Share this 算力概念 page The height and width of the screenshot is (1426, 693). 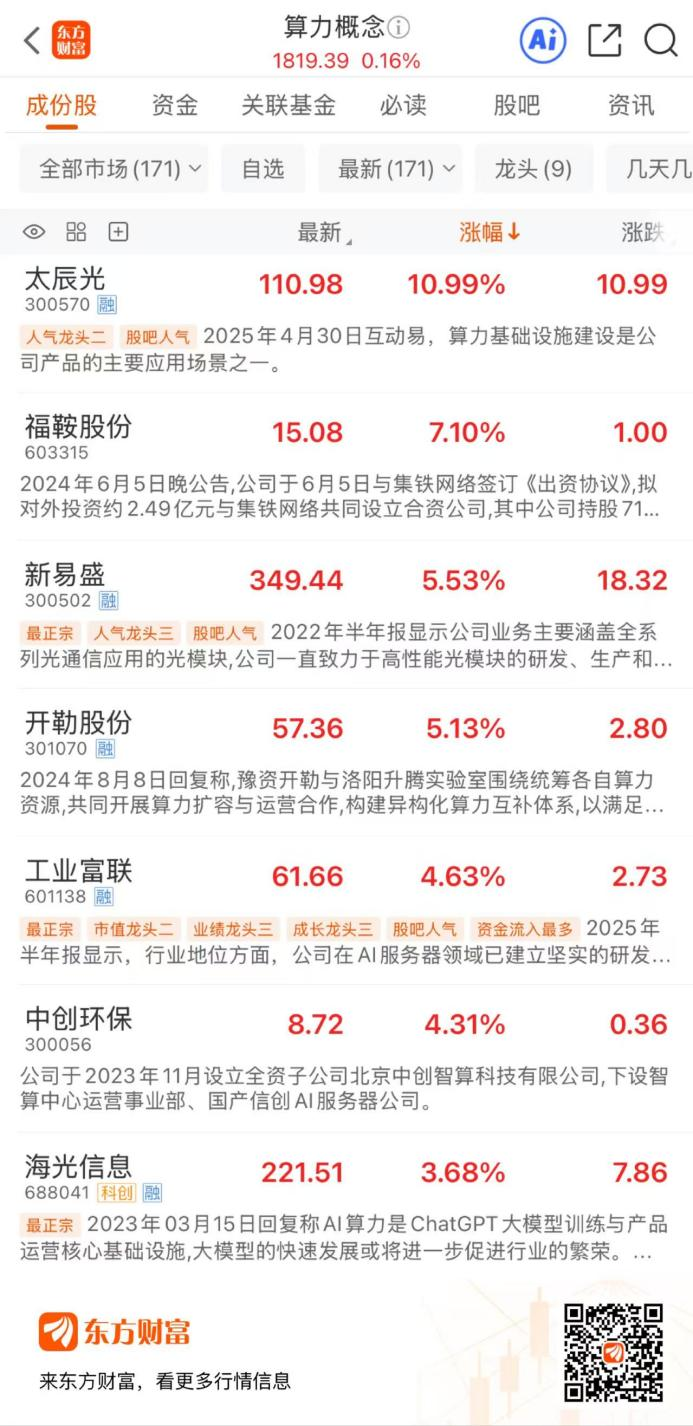pos(605,40)
